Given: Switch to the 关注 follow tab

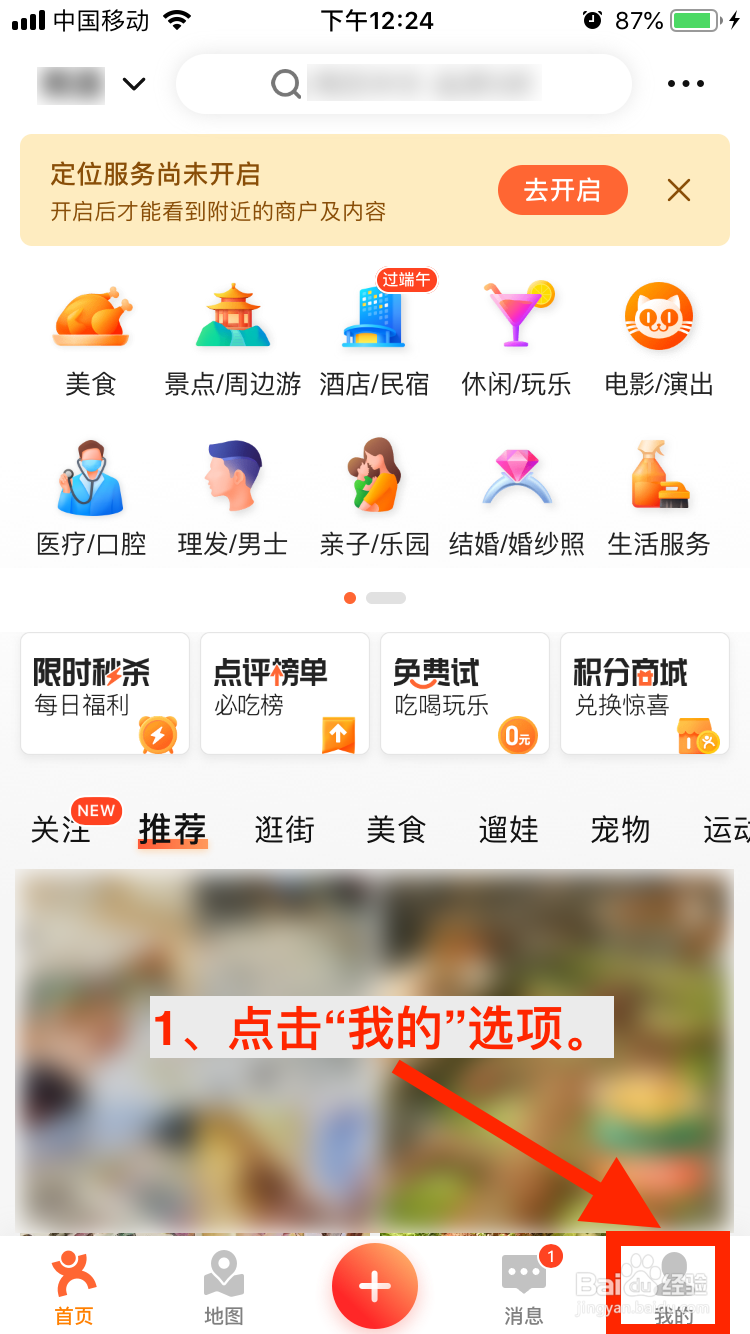Looking at the screenshot, I should point(60,830).
